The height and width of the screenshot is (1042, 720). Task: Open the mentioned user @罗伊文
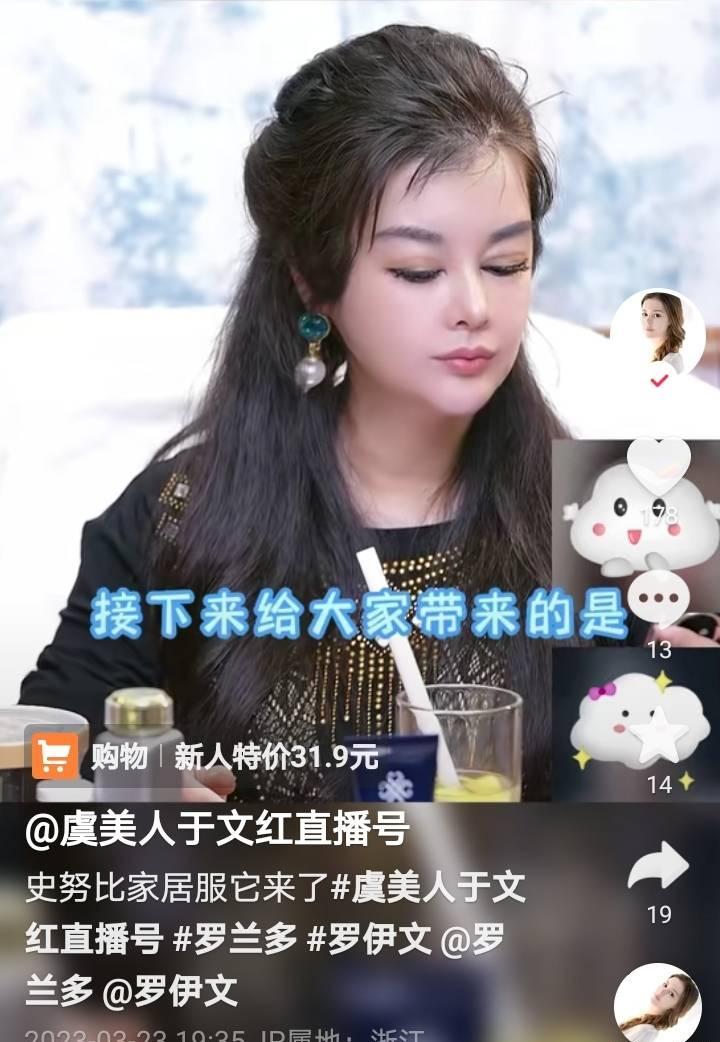pos(170,991)
